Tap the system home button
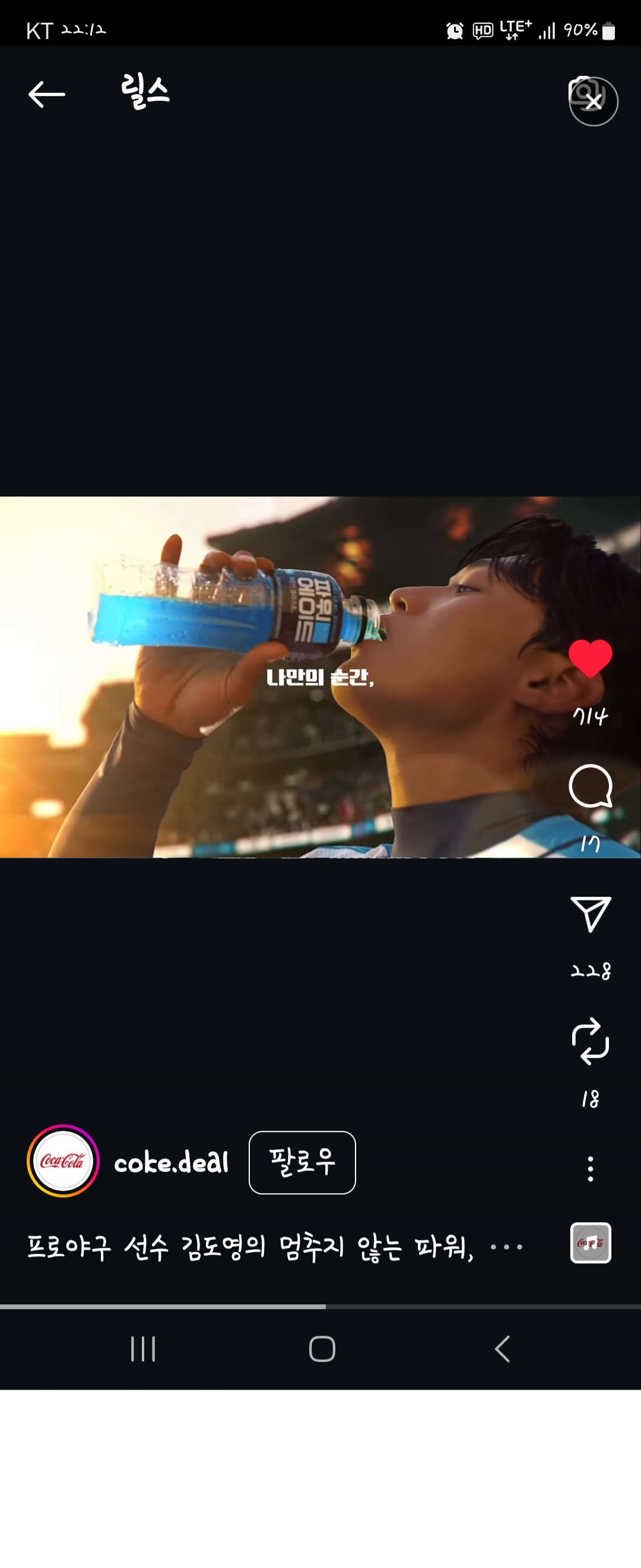The width and height of the screenshot is (641, 1568). [322, 1349]
